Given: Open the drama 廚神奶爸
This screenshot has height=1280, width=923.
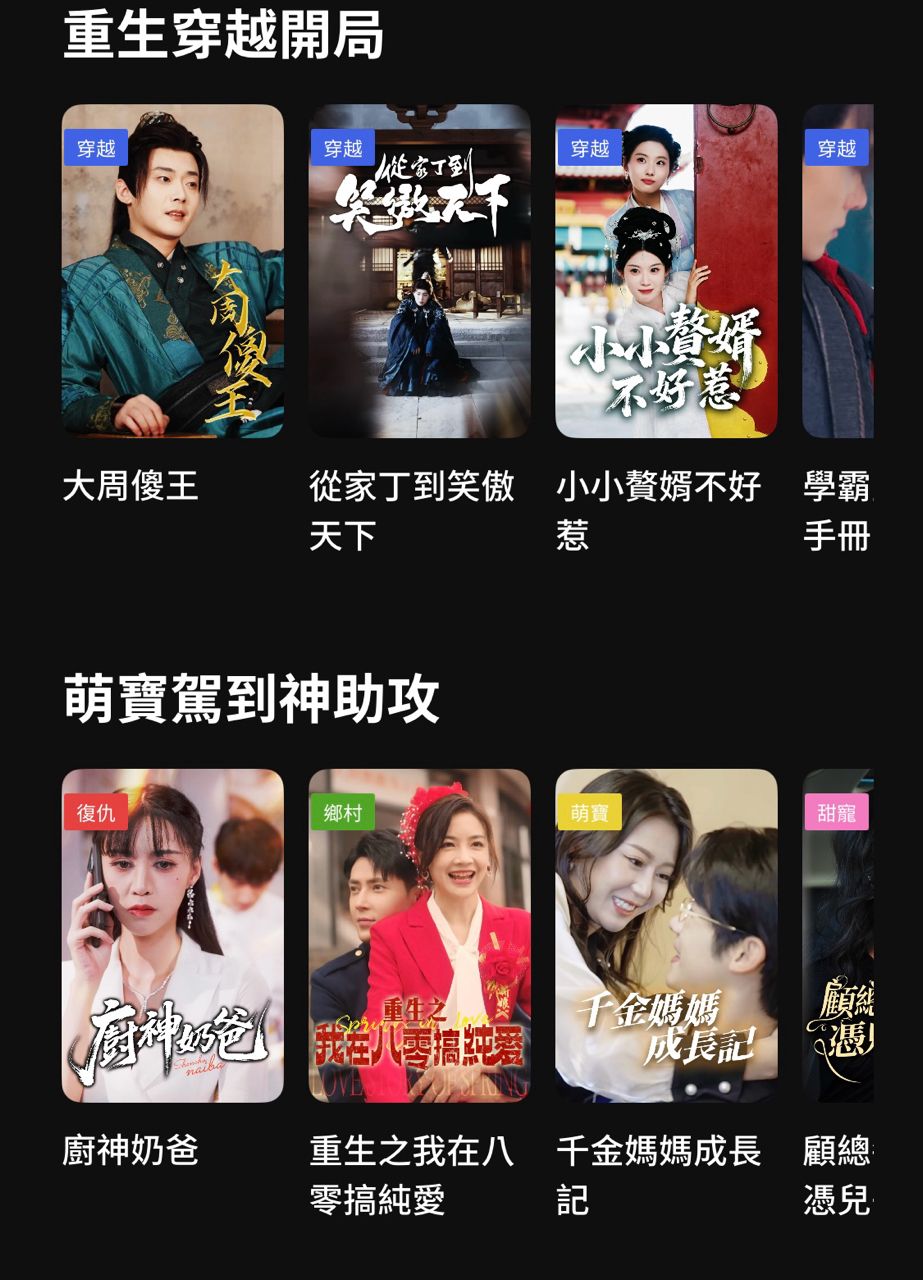Looking at the screenshot, I should [172, 935].
